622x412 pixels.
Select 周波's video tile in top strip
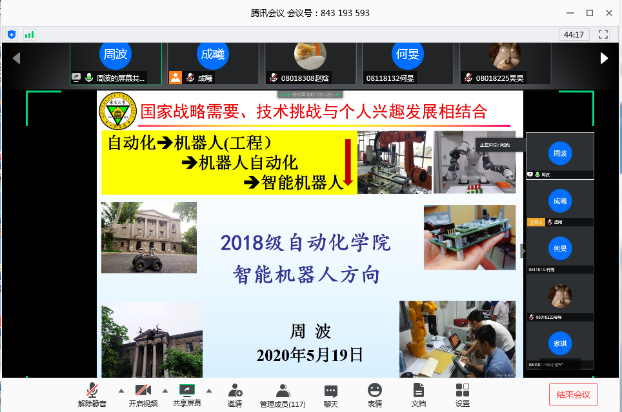coord(115,56)
